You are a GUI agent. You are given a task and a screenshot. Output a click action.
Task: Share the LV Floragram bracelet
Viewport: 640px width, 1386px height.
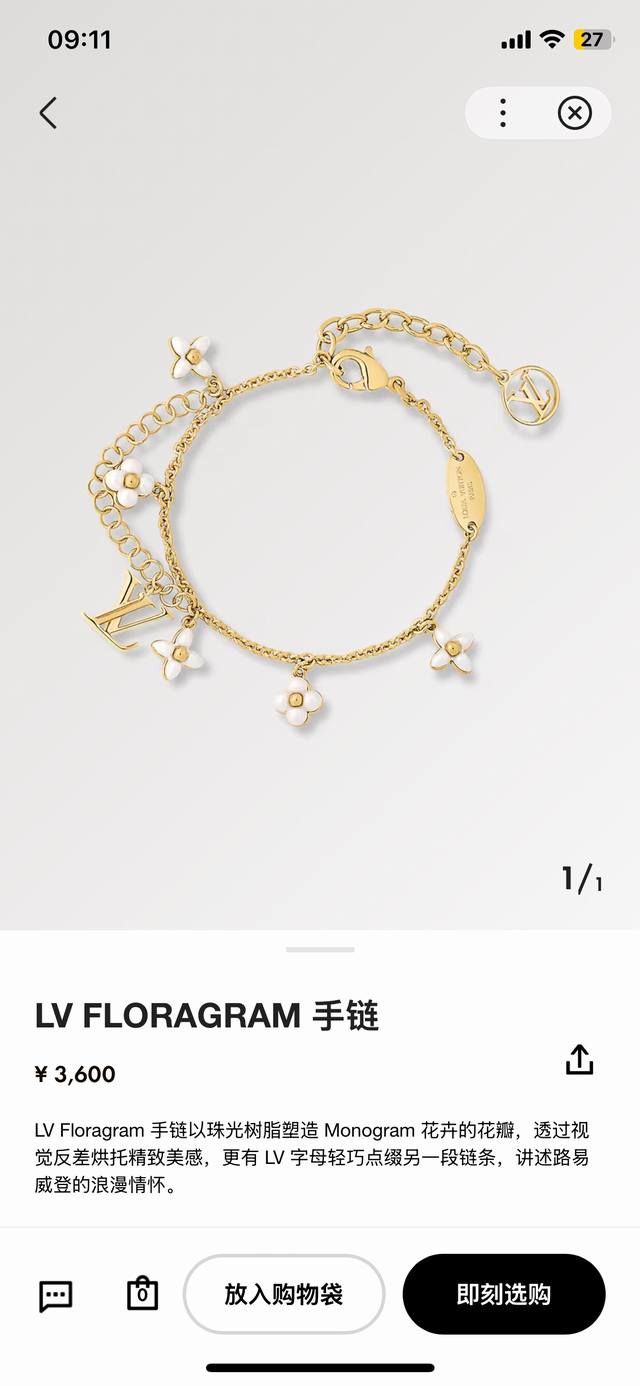point(580,1059)
